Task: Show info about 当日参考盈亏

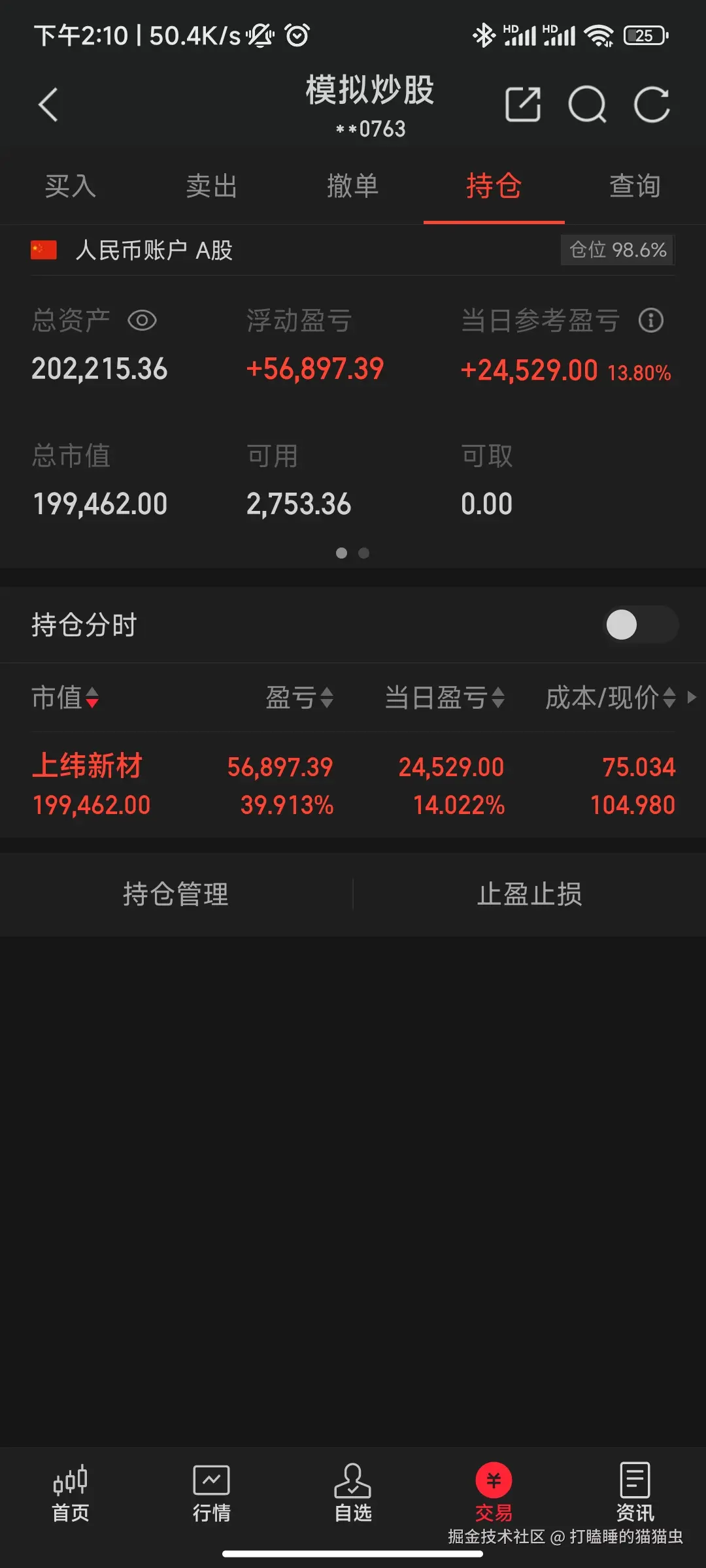Action: pos(650,321)
